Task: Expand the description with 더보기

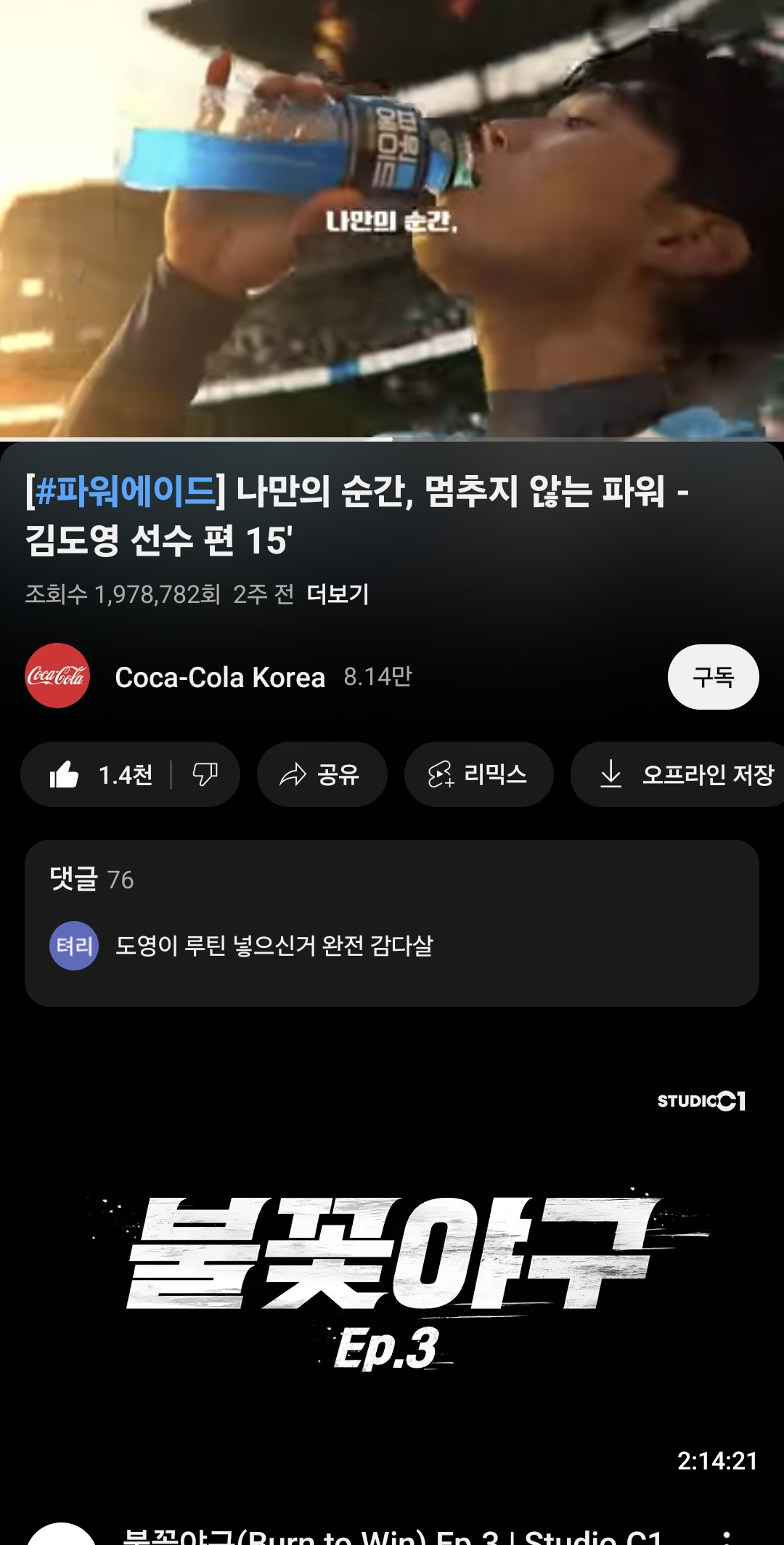Action: point(338,594)
